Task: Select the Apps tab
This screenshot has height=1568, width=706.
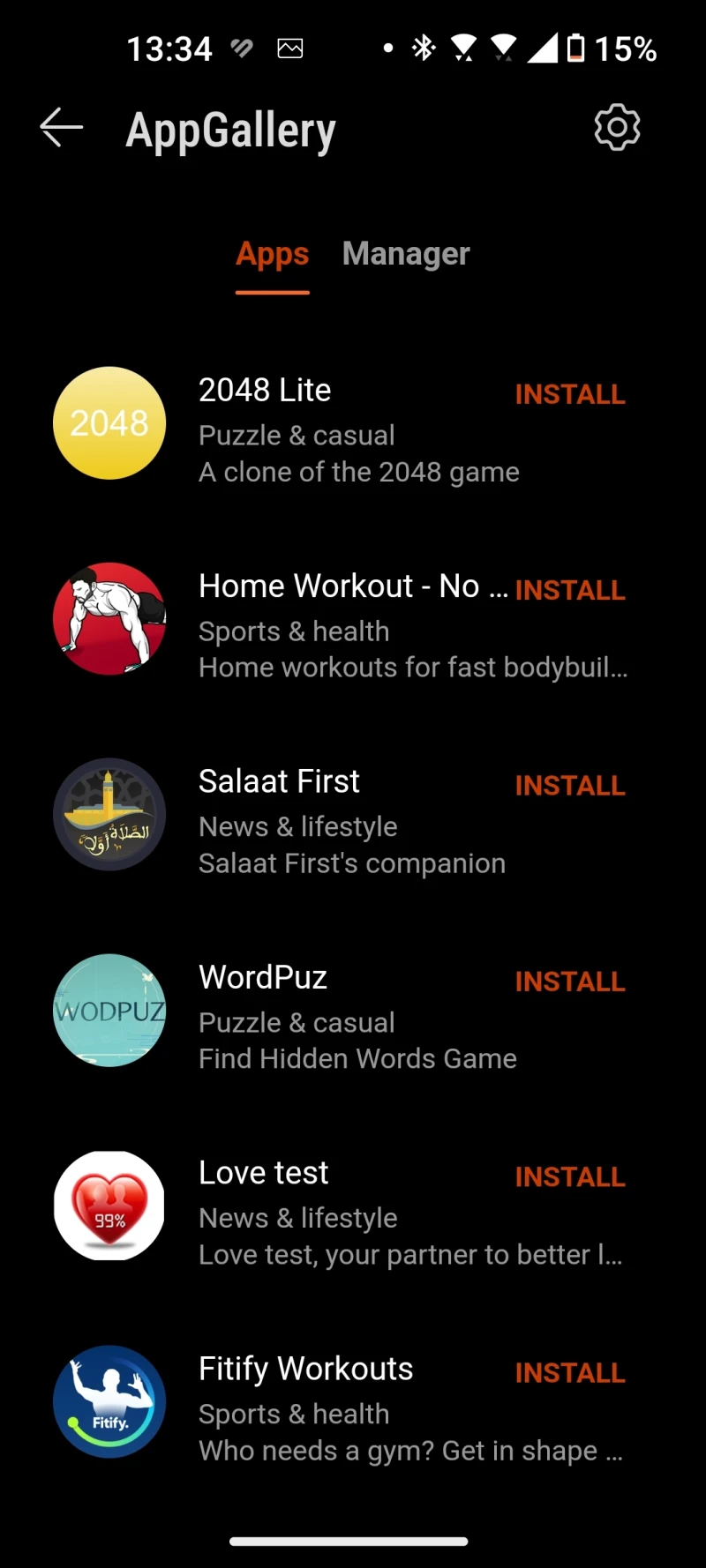Action: coord(272,254)
